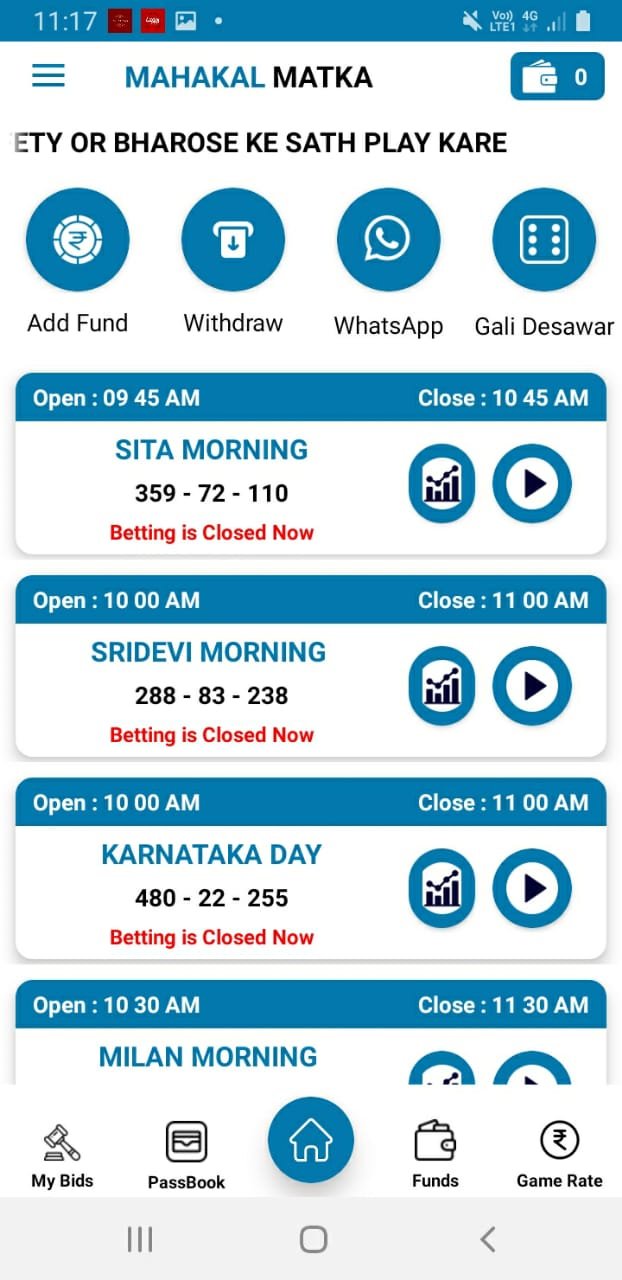Contact support via WhatsApp
The height and width of the screenshot is (1280, 622).
(388, 240)
